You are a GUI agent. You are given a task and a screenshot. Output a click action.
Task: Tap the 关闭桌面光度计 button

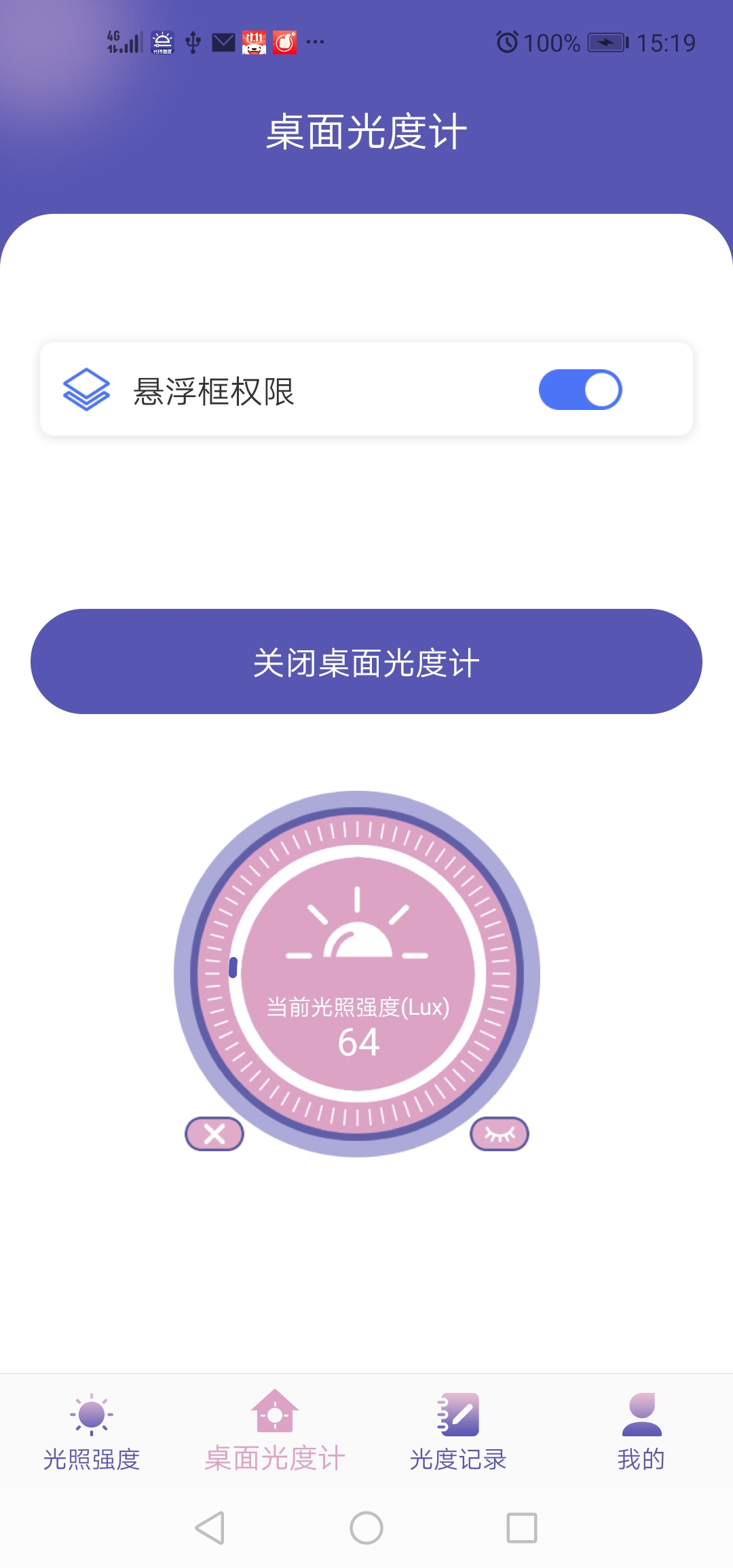click(366, 662)
